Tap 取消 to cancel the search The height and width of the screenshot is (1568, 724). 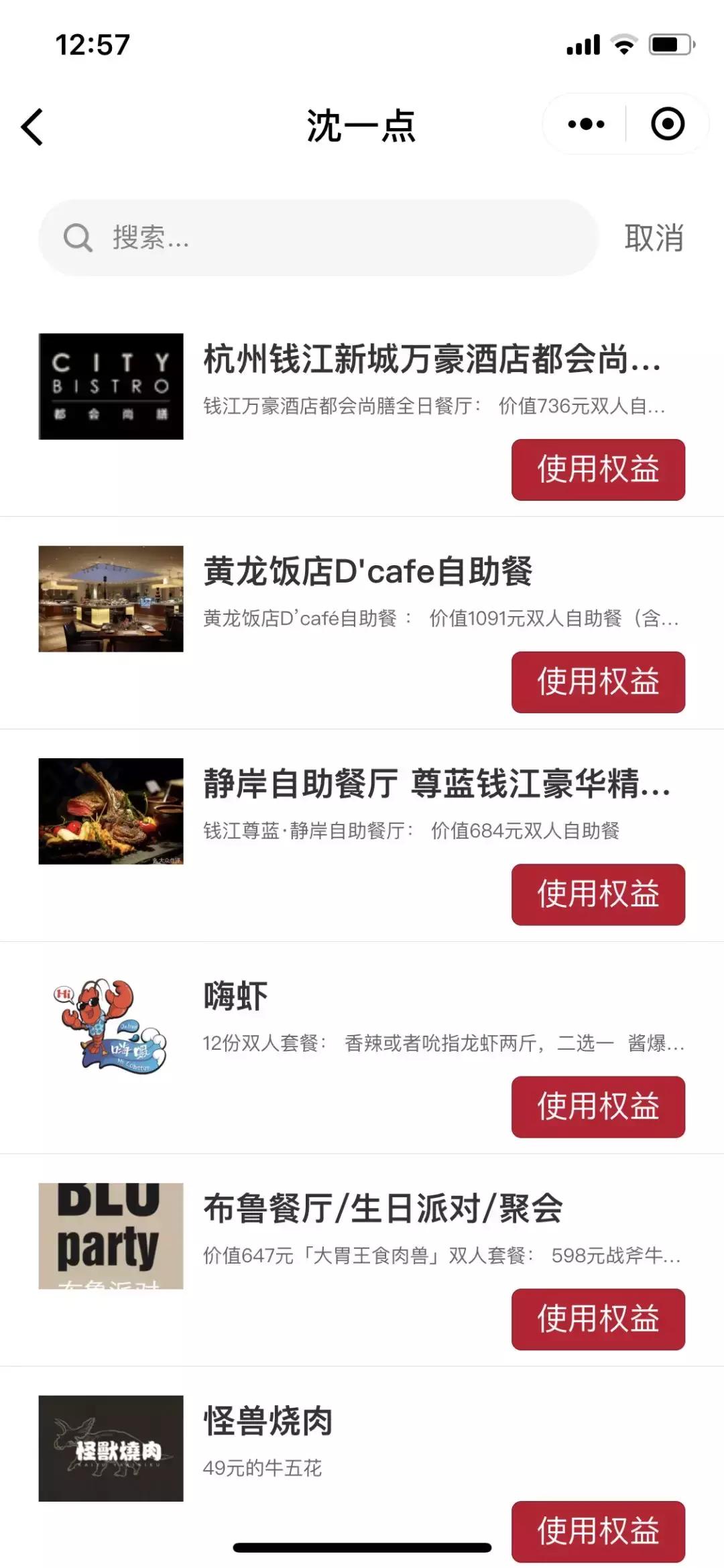[x=655, y=239]
